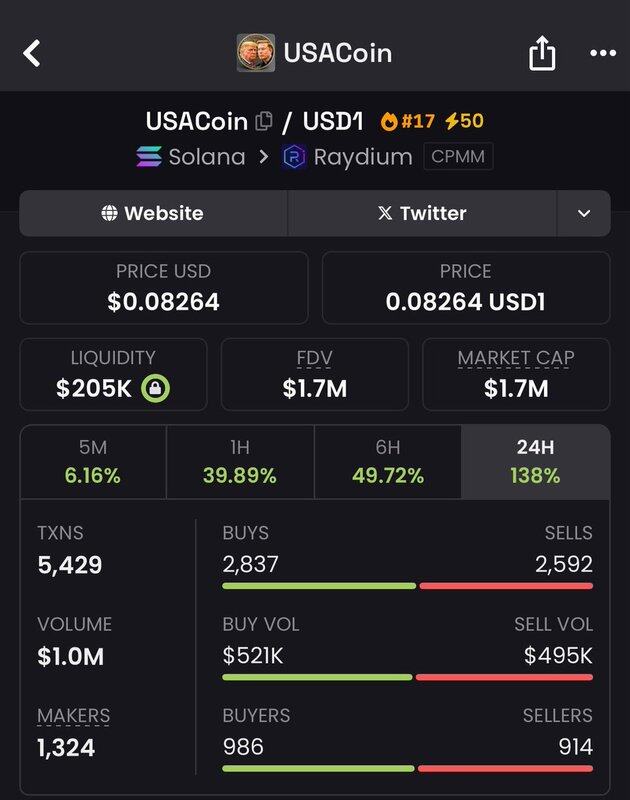Go back using the arrow icon
The width and height of the screenshot is (630, 800).
pos(32,53)
